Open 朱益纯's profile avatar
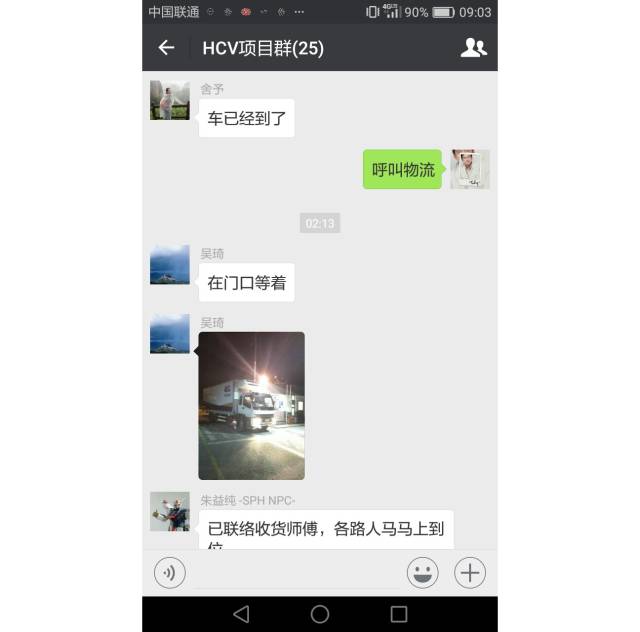This screenshot has width=640, height=632. pos(170,511)
